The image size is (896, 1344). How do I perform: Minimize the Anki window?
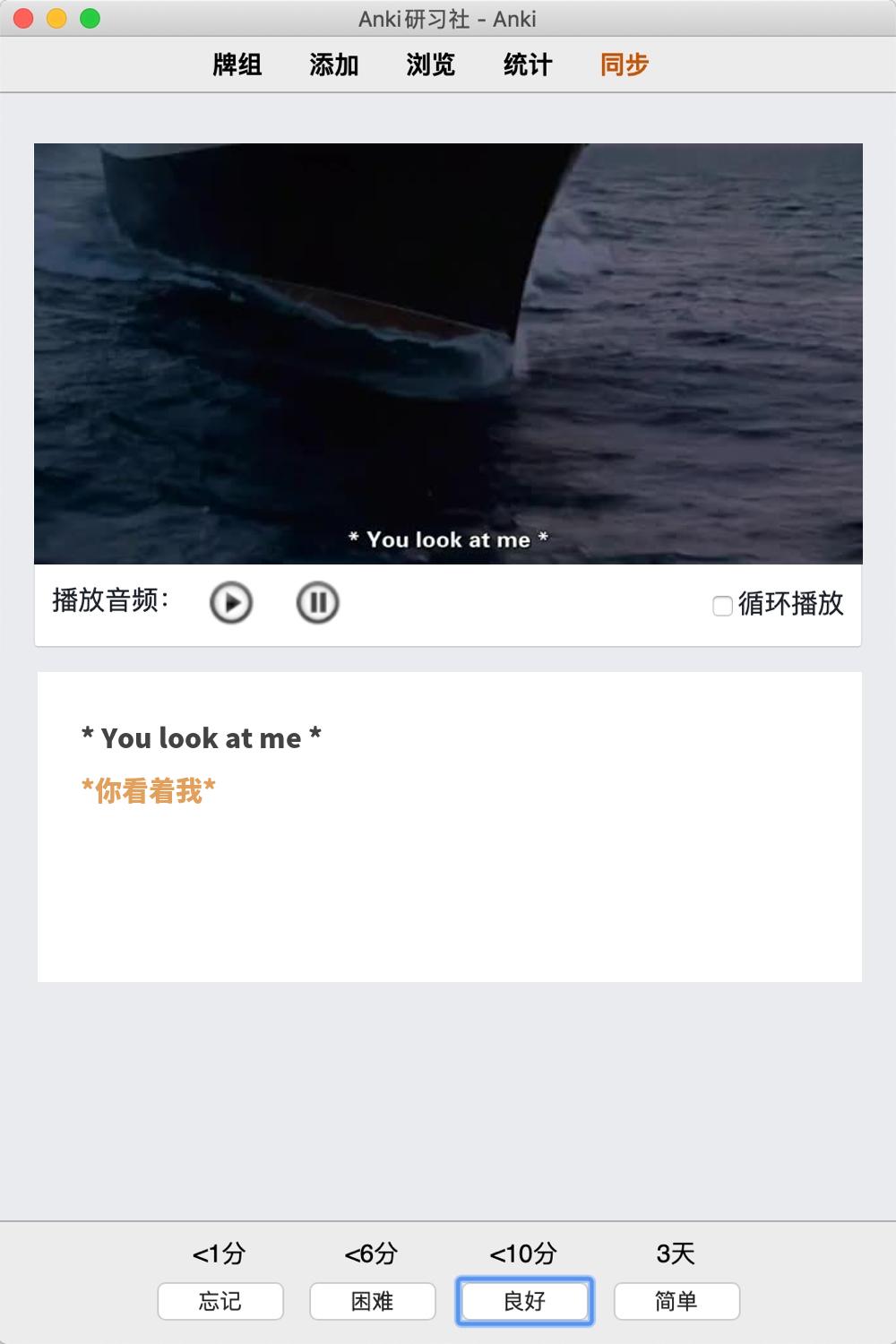(x=56, y=18)
